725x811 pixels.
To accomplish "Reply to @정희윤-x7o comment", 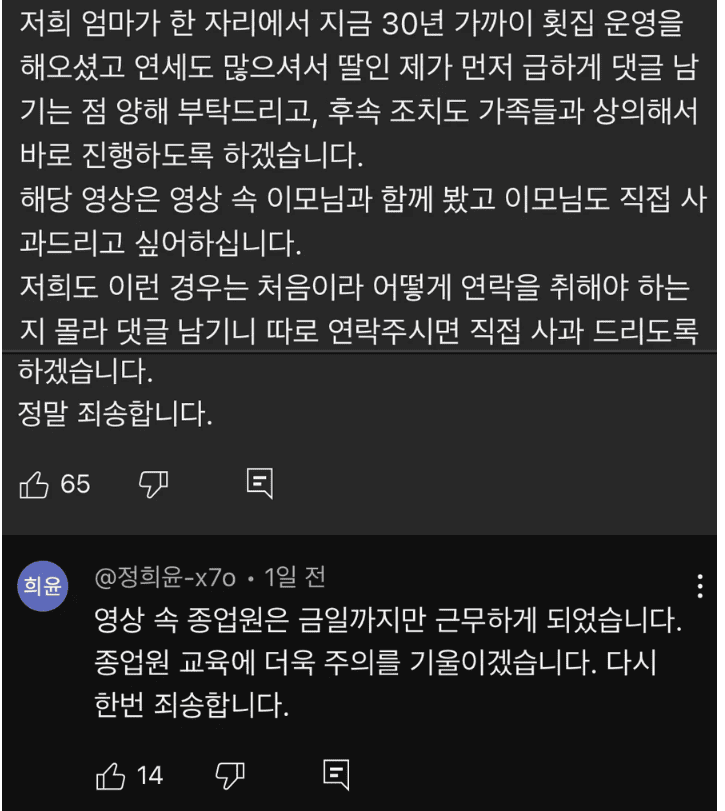I will tap(336, 774).
